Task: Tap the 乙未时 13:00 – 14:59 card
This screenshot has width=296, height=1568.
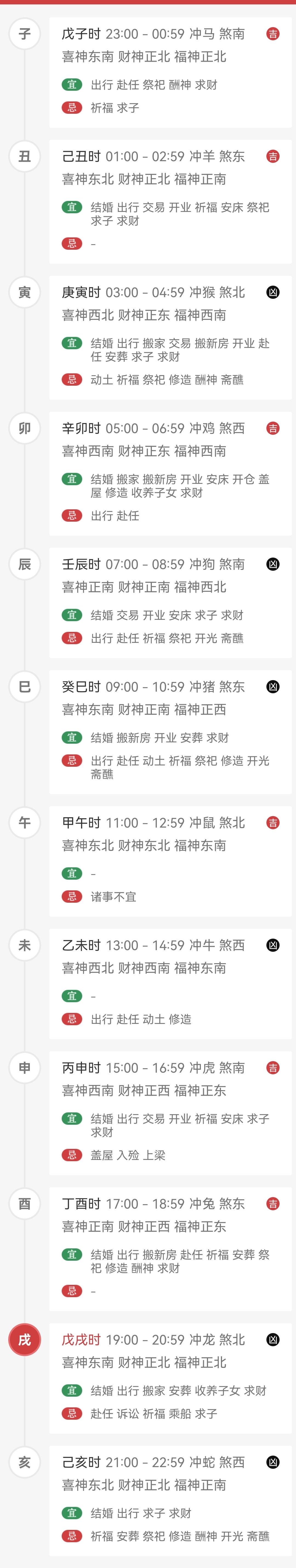Action: (x=170, y=983)
